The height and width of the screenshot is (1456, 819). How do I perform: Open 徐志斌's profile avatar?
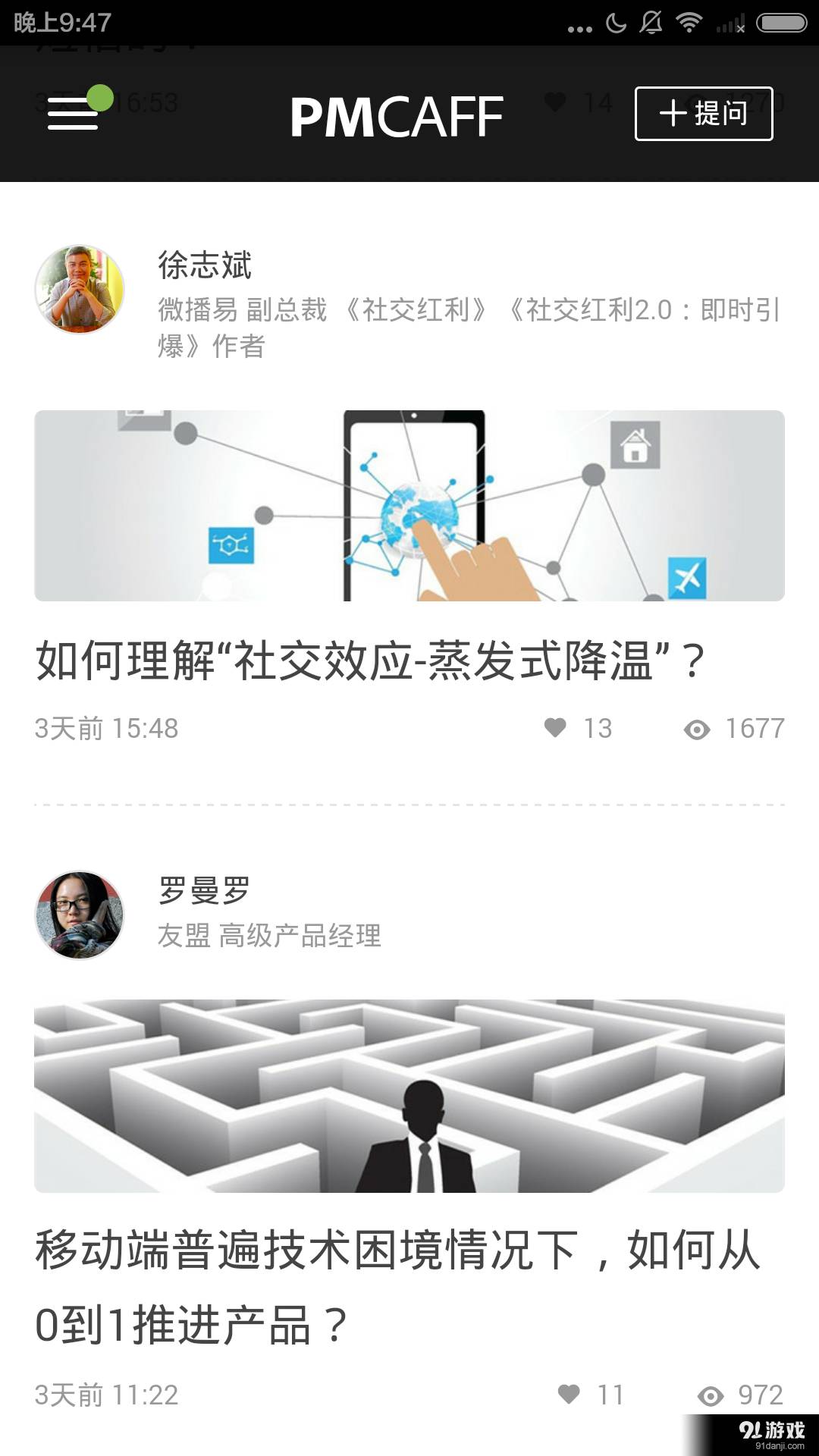[x=80, y=289]
